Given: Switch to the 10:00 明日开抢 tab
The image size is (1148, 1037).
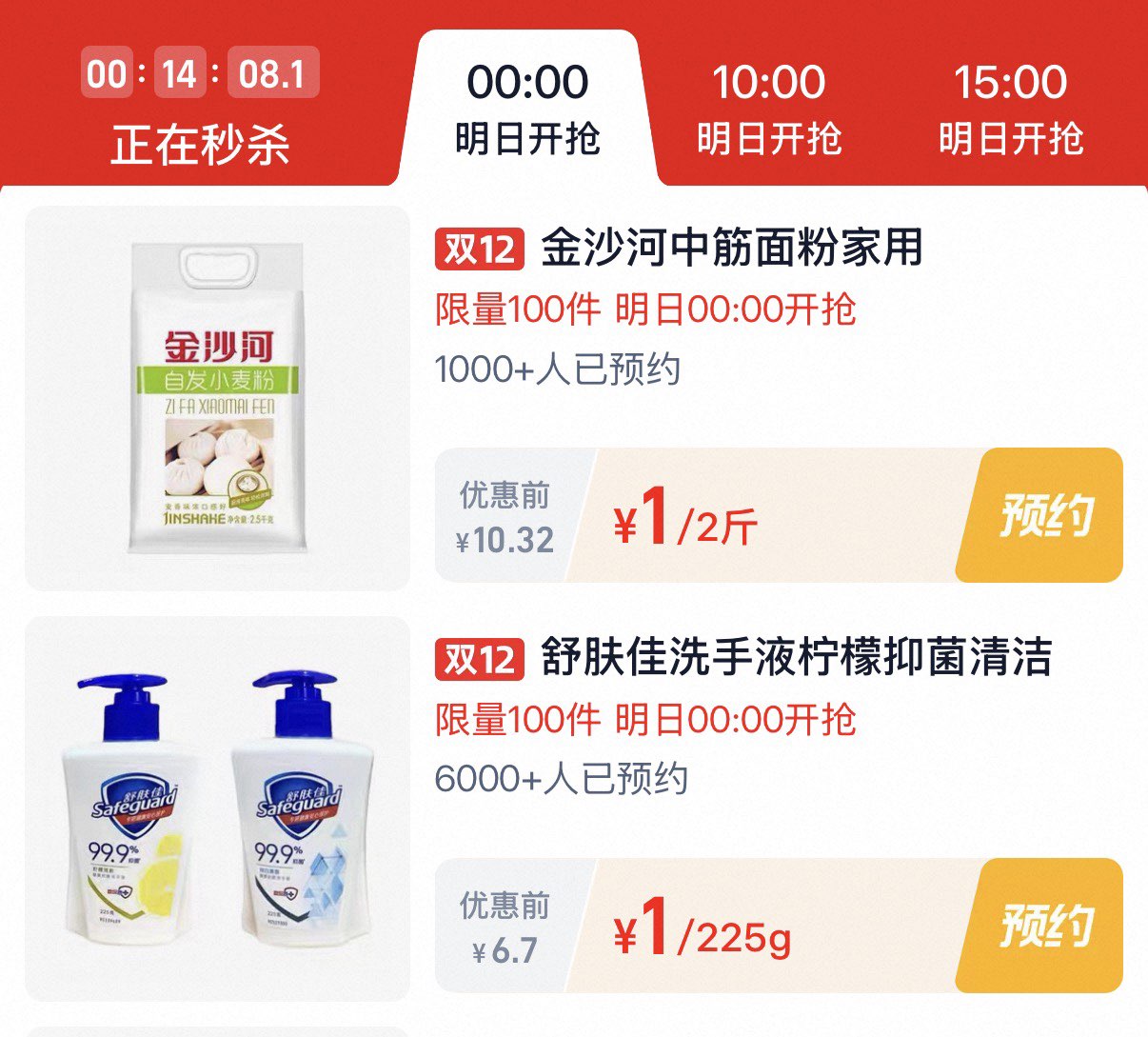Looking at the screenshot, I should (769, 110).
